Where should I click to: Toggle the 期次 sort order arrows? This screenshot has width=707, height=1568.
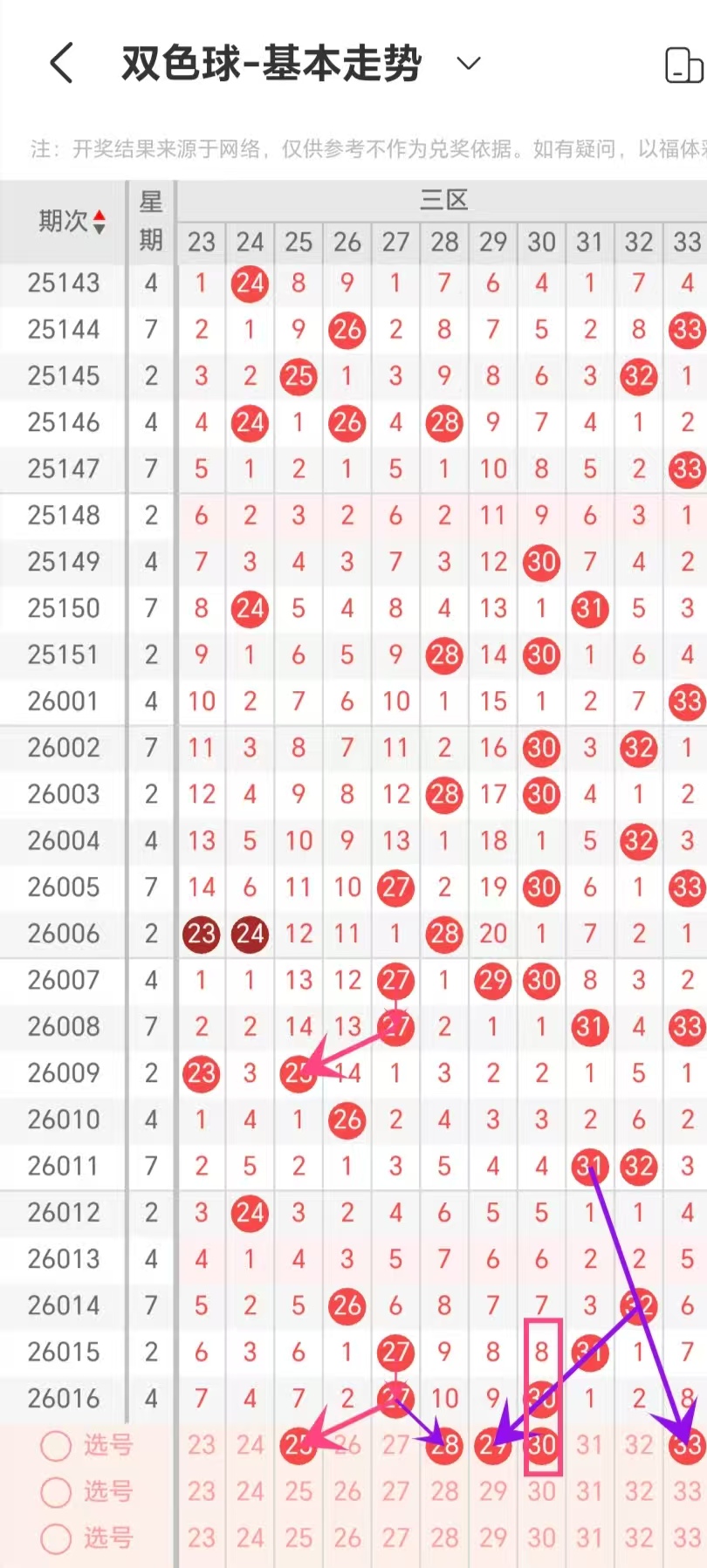tap(99, 222)
